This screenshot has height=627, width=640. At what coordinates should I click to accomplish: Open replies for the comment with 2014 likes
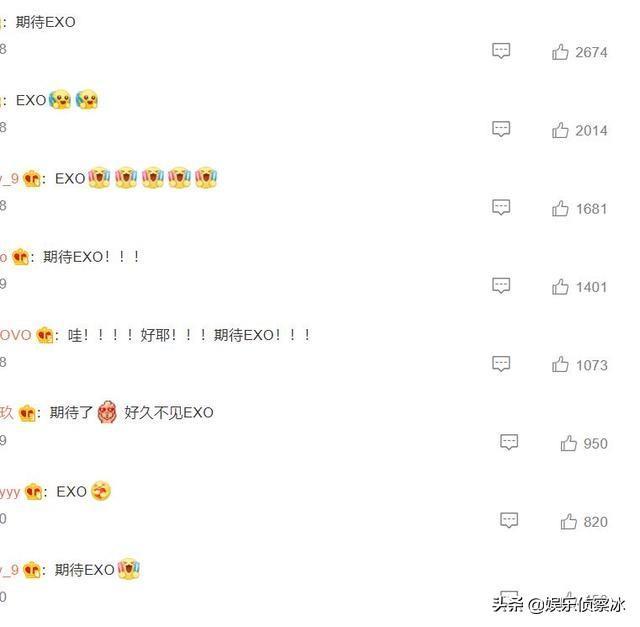pyautogui.click(x=502, y=129)
